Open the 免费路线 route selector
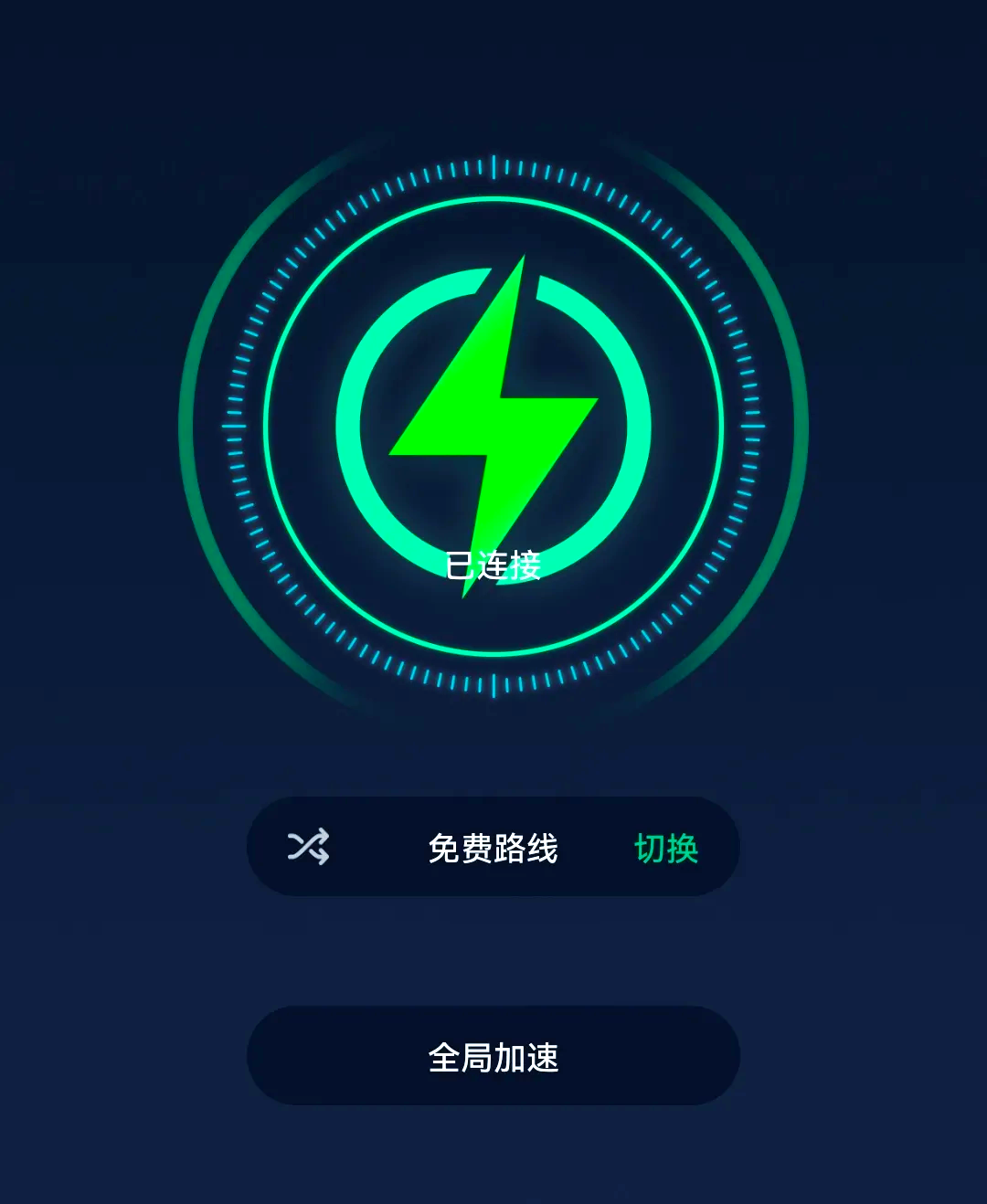987x1204 pixels. (x=493, y=848)
